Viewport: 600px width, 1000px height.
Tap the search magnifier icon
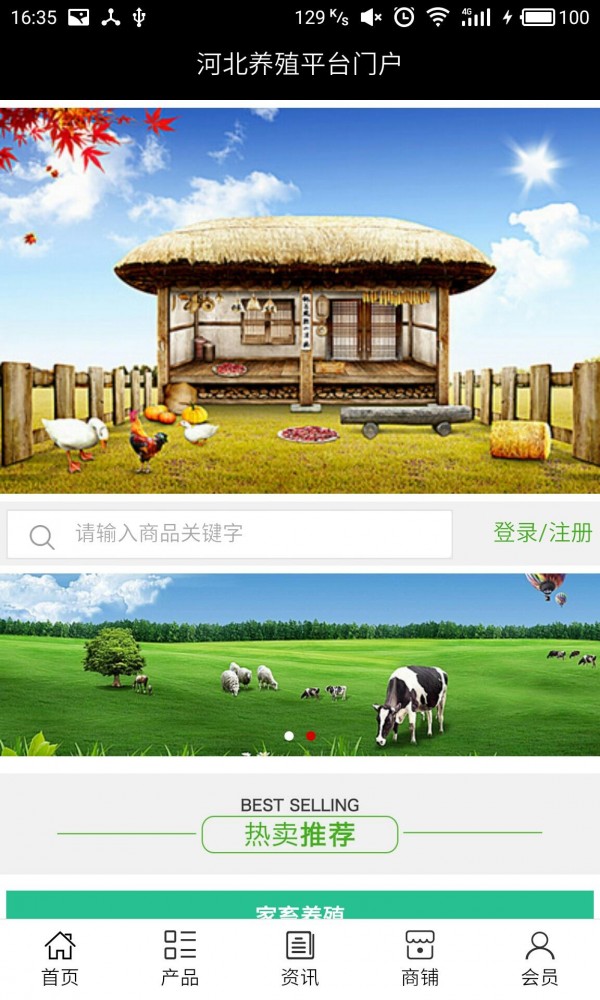[42, 537]
